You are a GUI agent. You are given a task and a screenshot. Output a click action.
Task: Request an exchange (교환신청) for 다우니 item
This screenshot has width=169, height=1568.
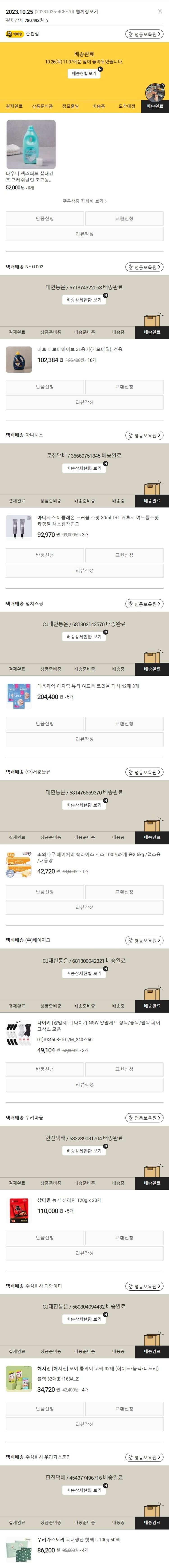tap(124, 219)
